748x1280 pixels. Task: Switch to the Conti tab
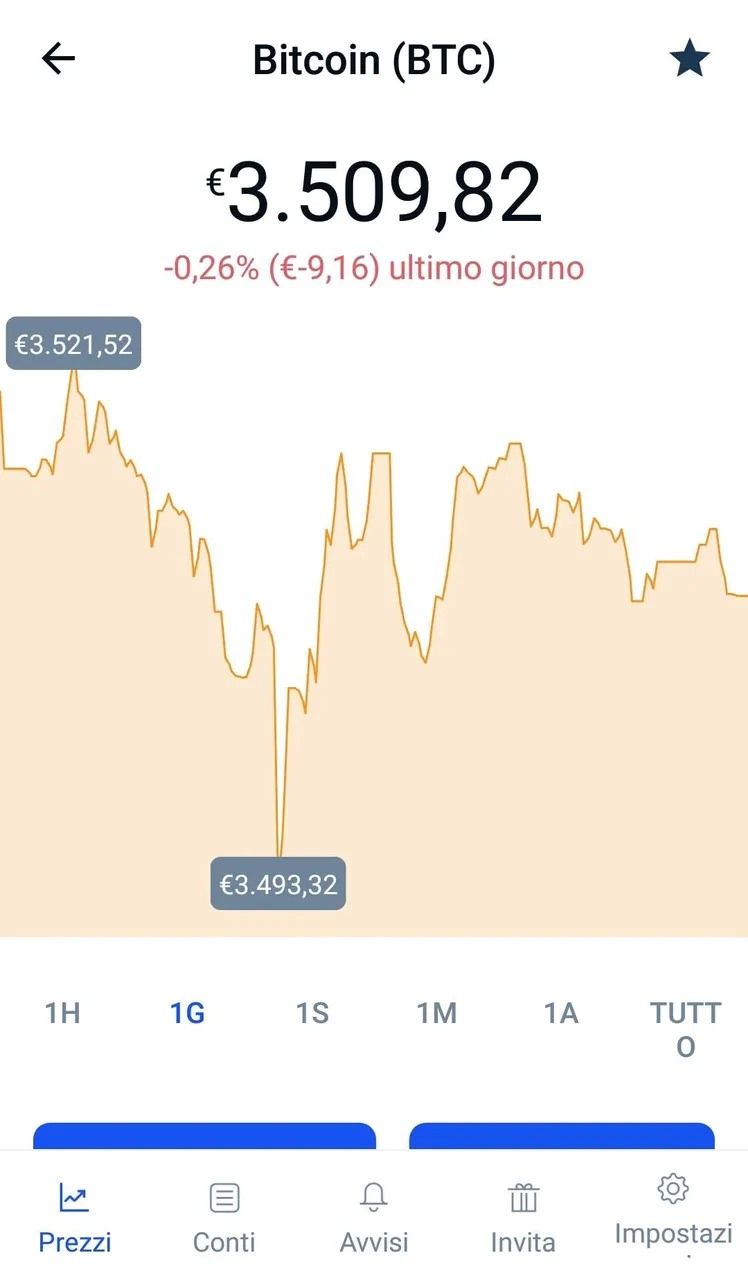point(224,1218)
